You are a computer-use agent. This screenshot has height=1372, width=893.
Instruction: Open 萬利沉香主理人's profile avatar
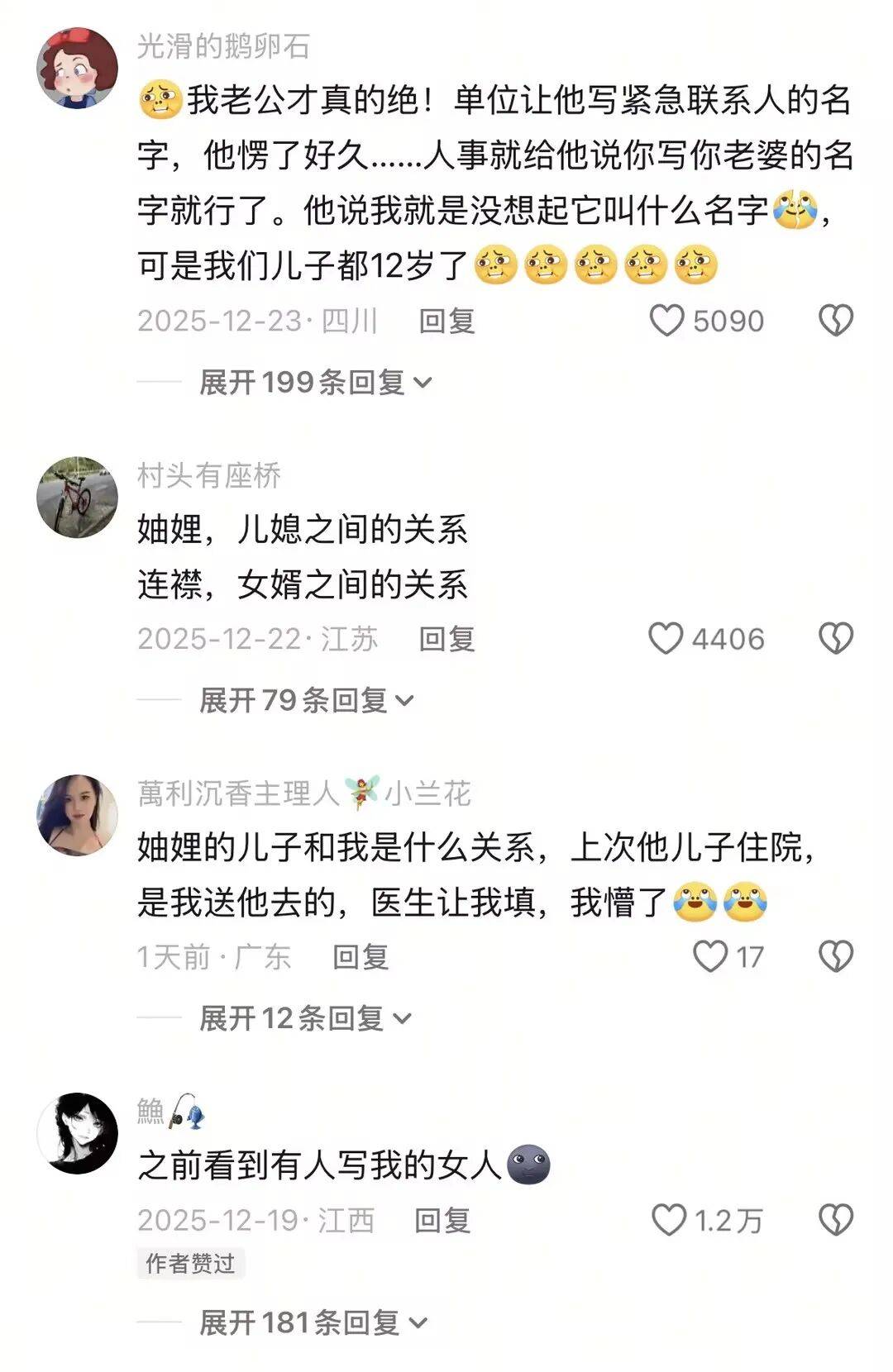tap(78, 815)
